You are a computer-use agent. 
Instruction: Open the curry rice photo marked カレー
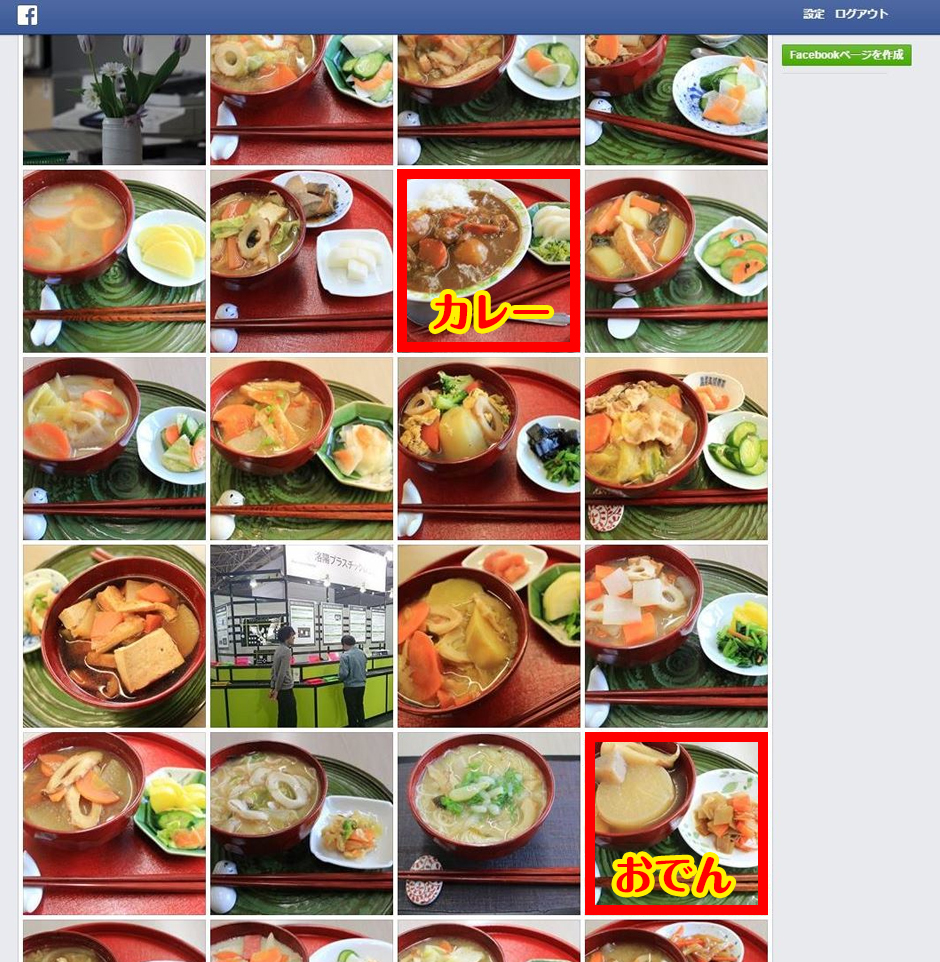488,260
